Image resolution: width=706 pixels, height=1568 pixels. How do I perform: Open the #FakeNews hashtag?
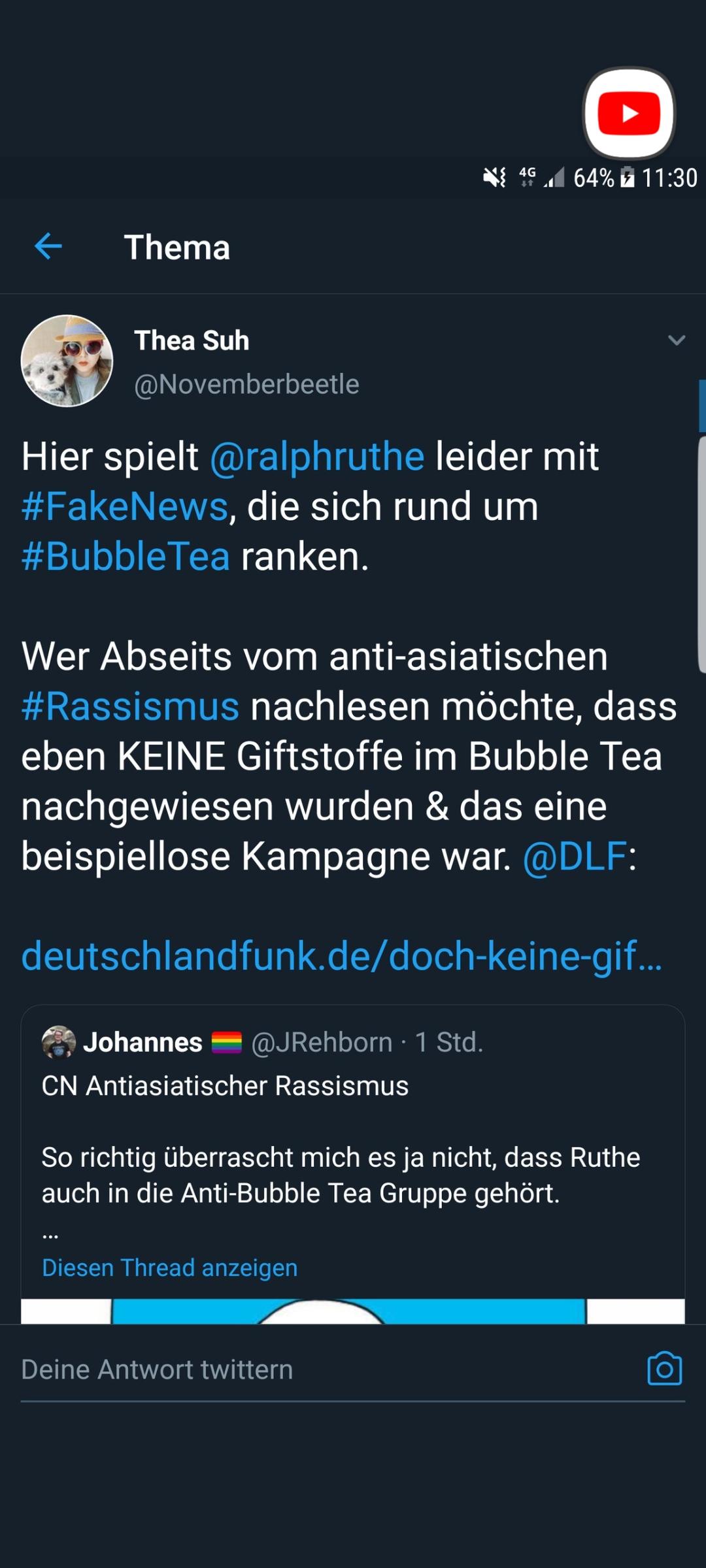pyautogui.click(x=125, y=506)
